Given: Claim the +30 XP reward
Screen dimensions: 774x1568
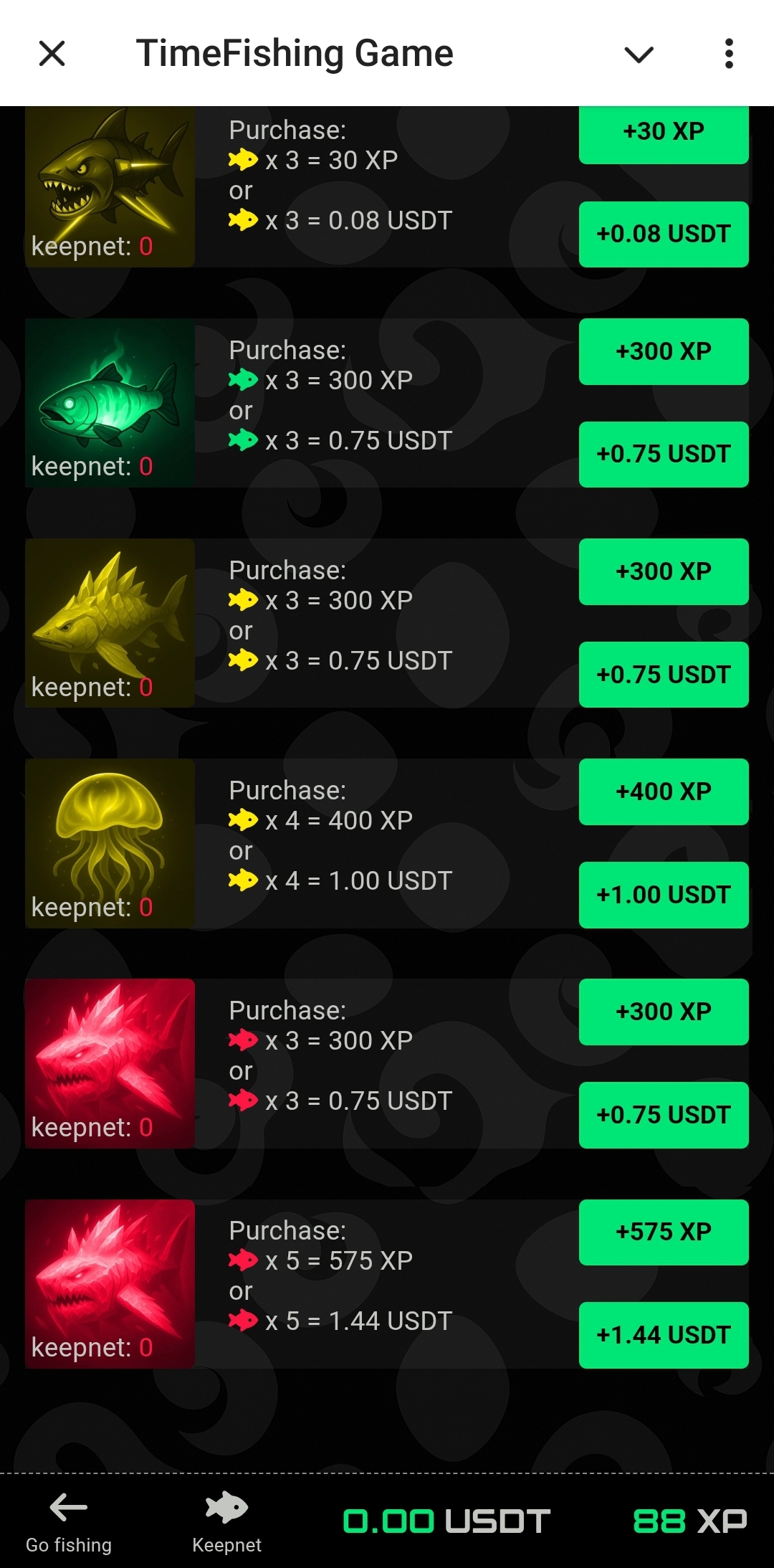Looking at the screenshot, I should (664, 133).
